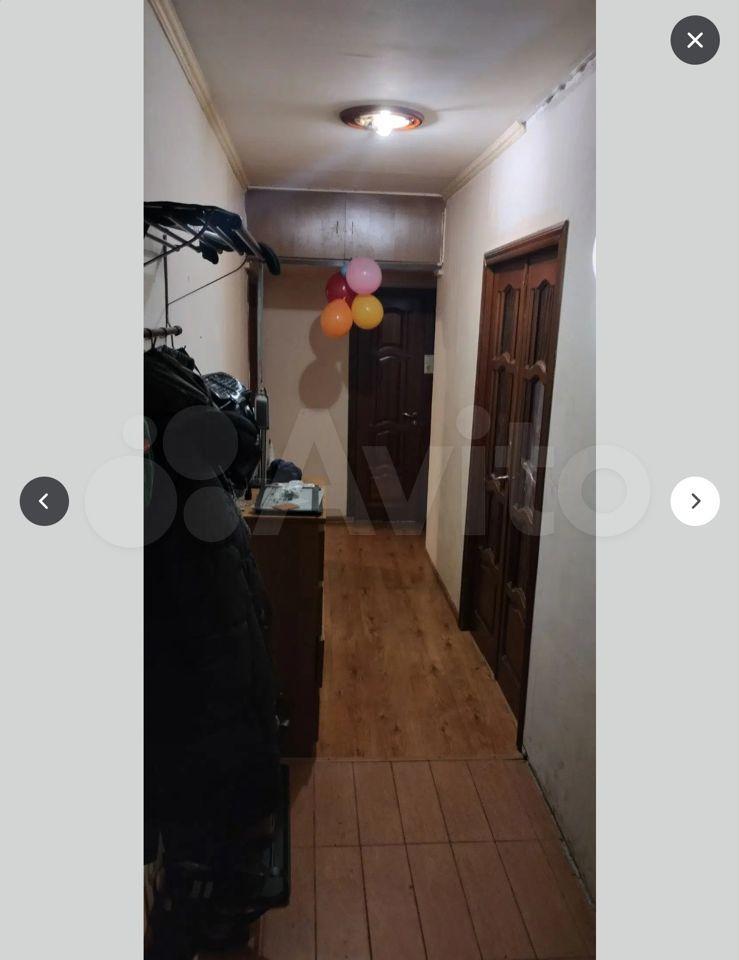Go to the previous photo

click(x=44, y=501)
